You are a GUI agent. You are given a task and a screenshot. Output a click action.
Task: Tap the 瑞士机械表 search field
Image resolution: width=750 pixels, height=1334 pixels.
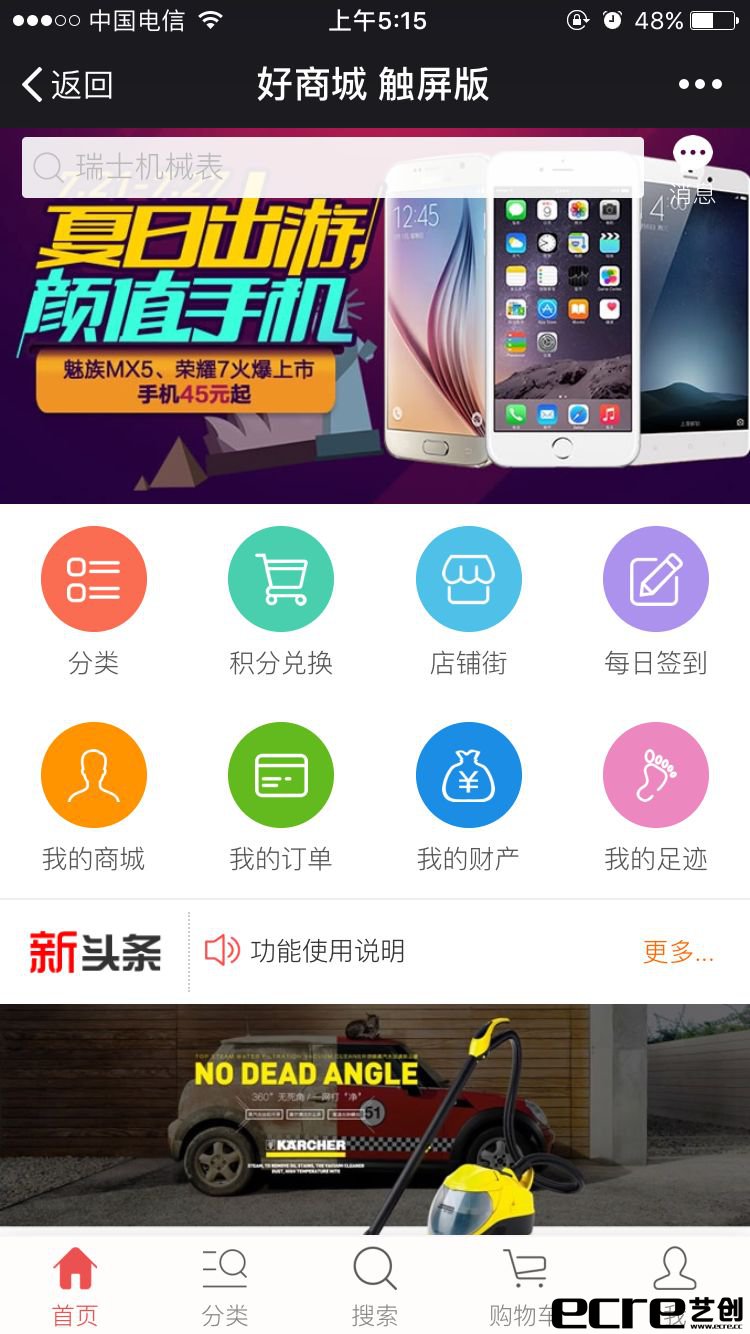tap(332, 167)
